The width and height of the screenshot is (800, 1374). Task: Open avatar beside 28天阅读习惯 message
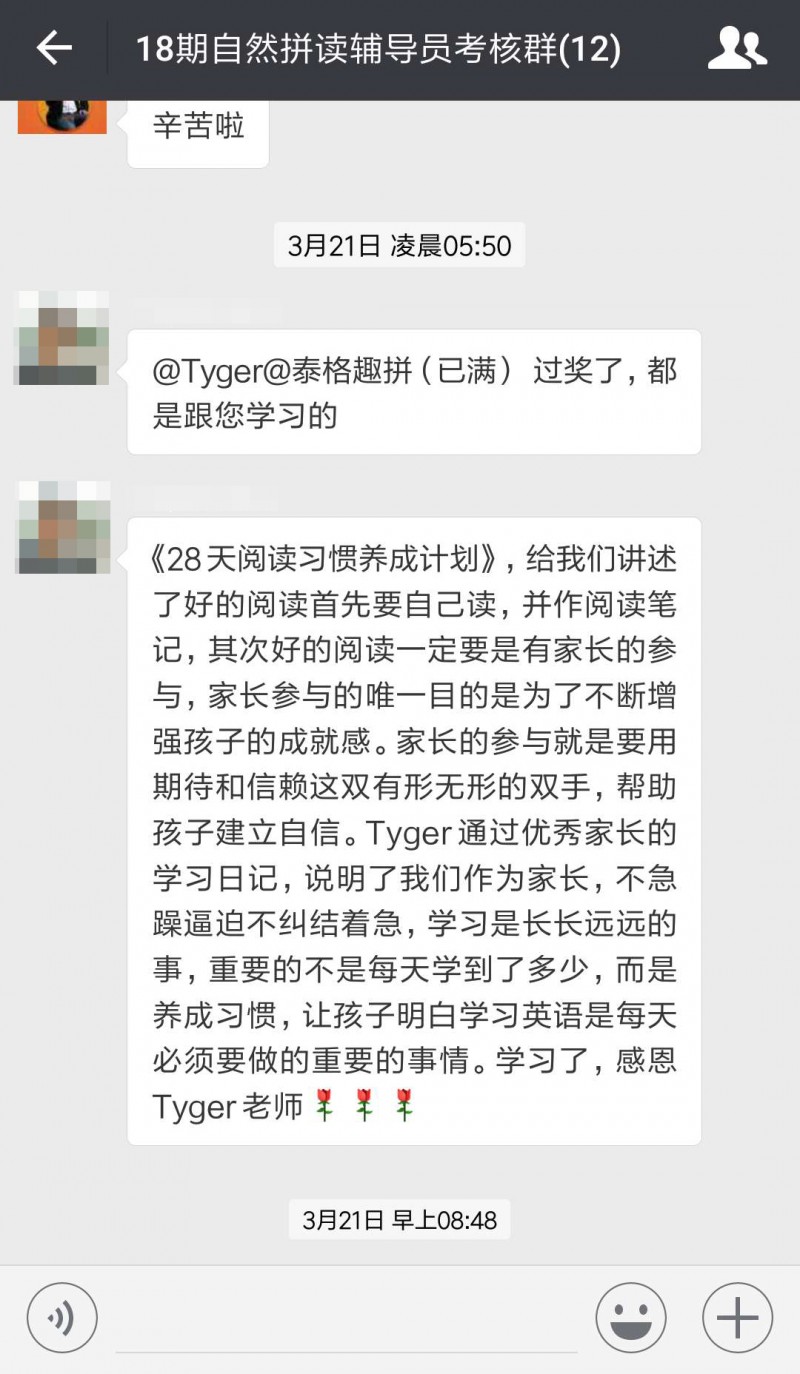[x=62, y=526]
